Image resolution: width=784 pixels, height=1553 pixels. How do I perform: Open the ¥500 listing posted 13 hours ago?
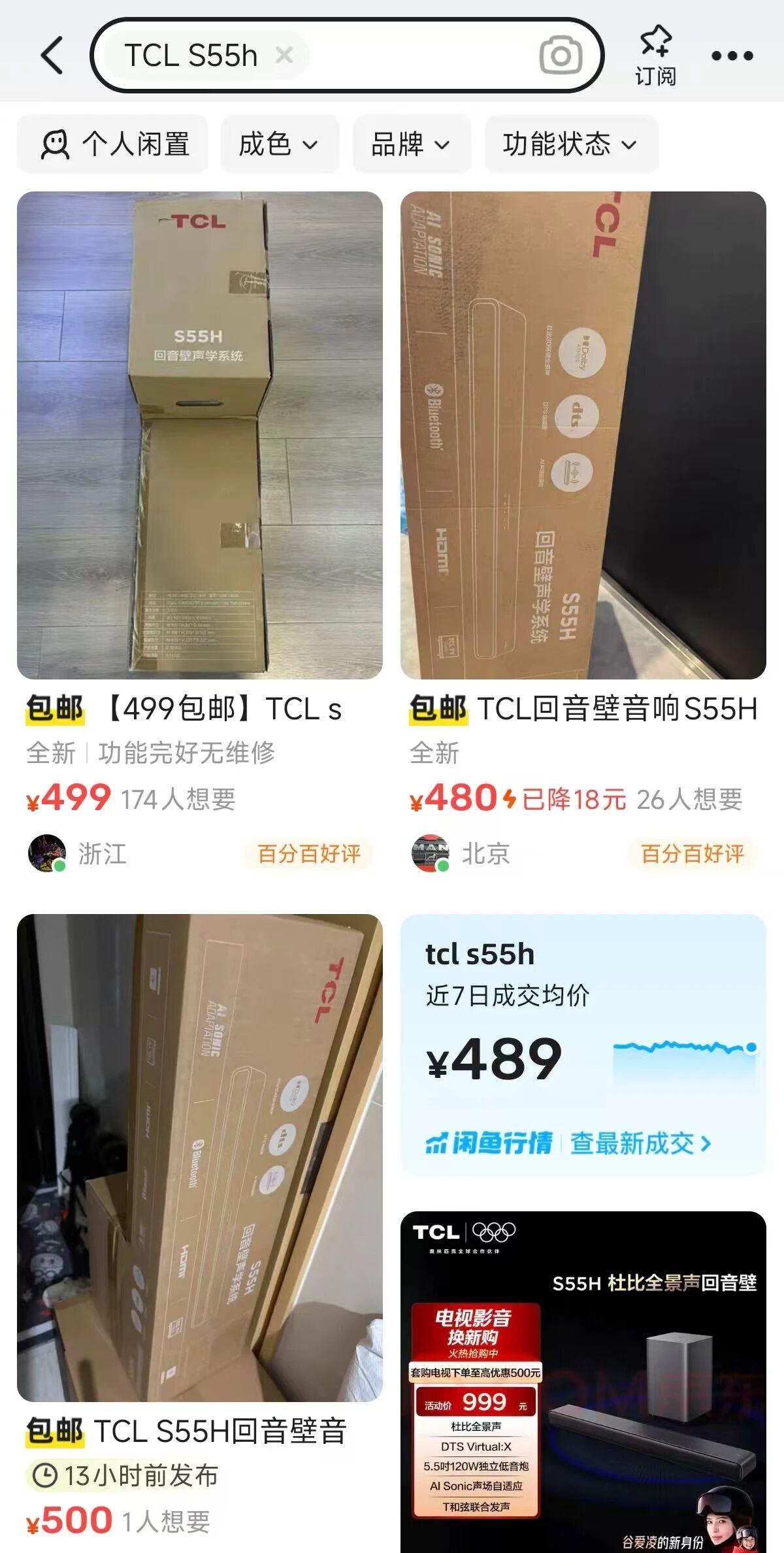pyautogui.click(x=199, y=1157)
